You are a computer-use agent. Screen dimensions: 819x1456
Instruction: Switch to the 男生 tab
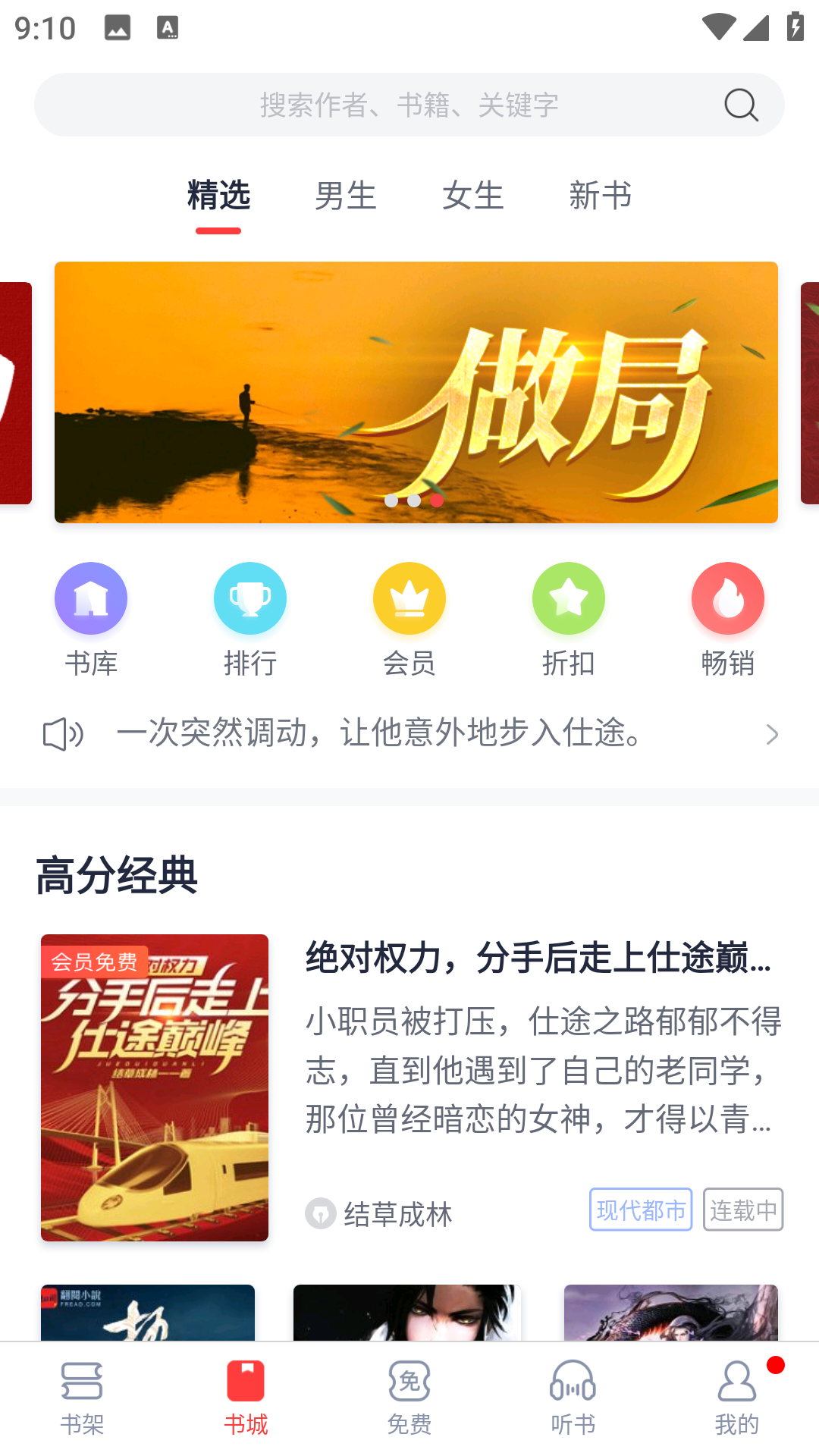346,196
